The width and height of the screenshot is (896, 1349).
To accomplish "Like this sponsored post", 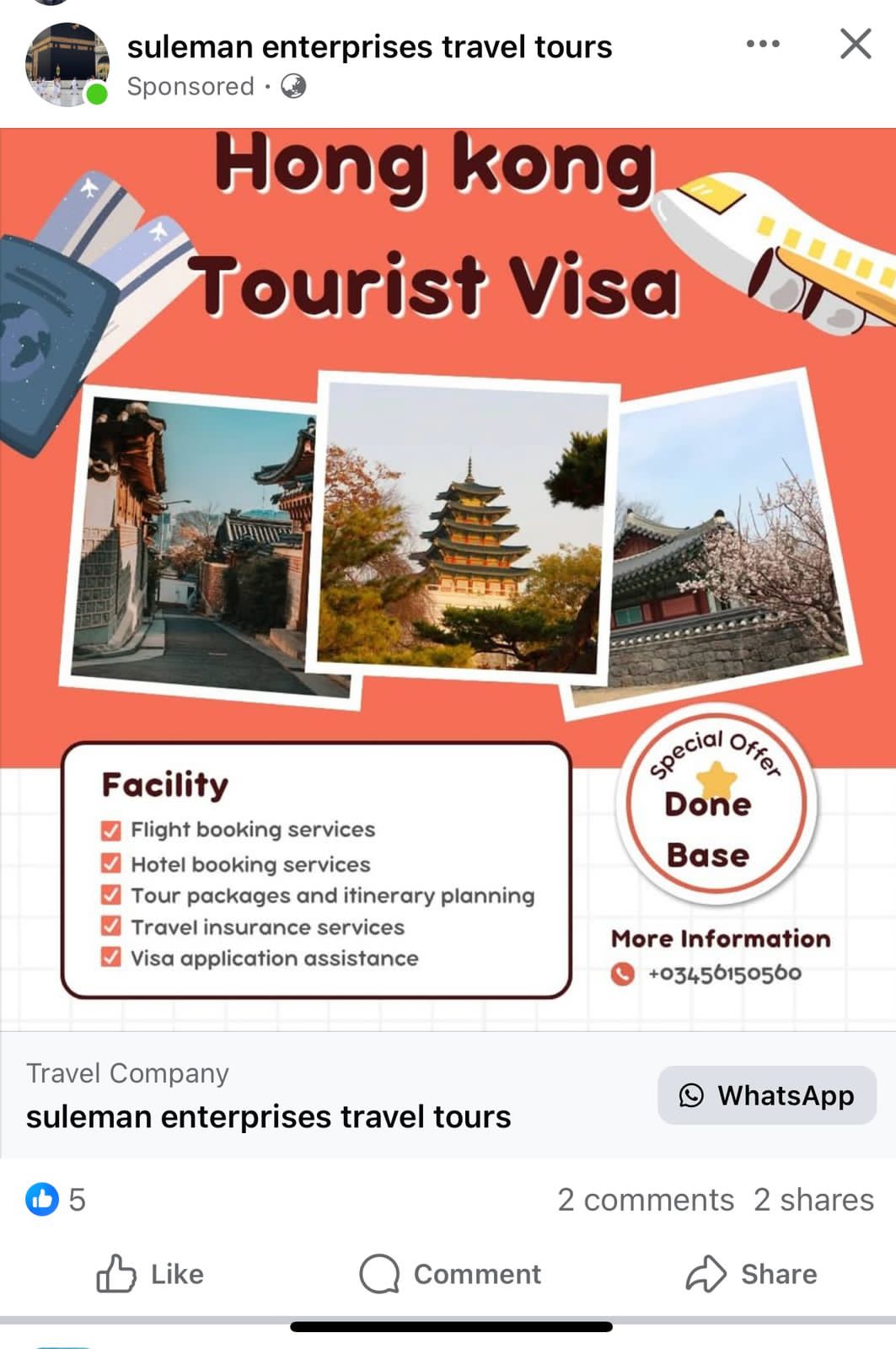I will (150, 1273).
